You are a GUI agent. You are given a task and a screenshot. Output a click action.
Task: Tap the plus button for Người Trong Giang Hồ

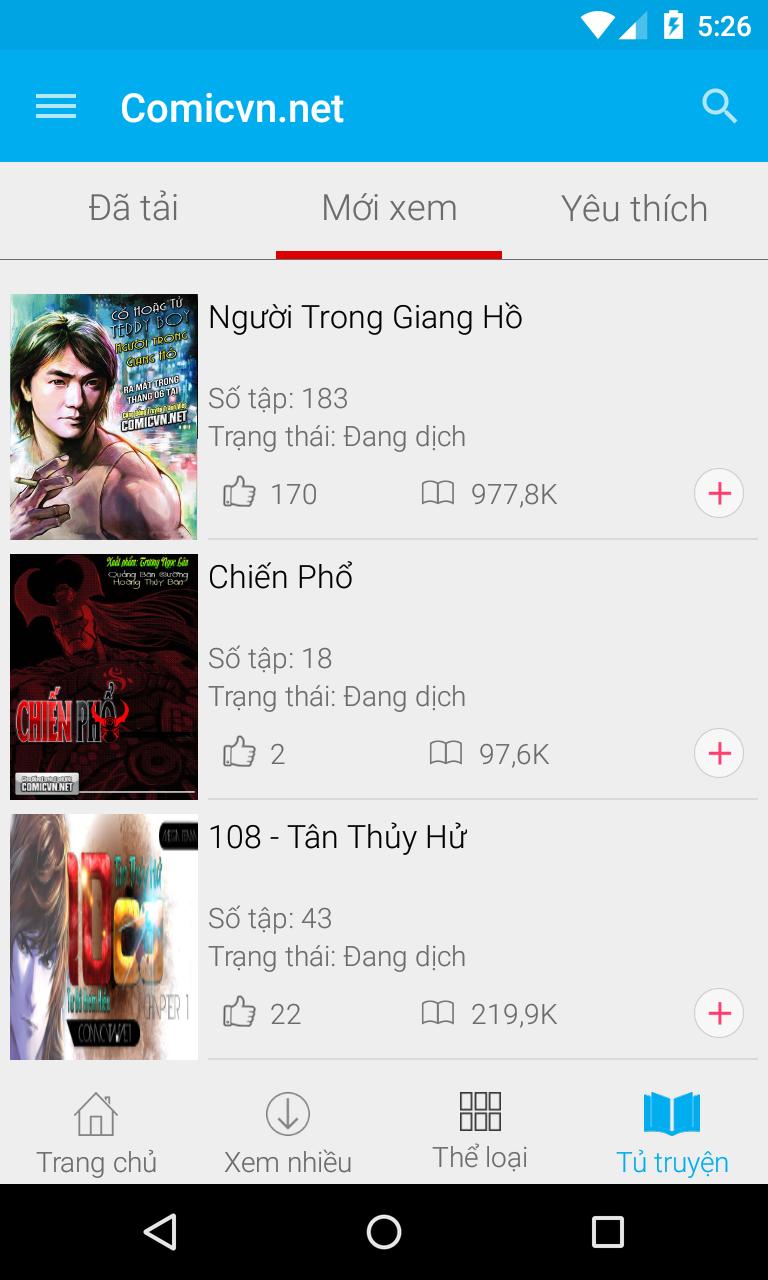point(719,493)
